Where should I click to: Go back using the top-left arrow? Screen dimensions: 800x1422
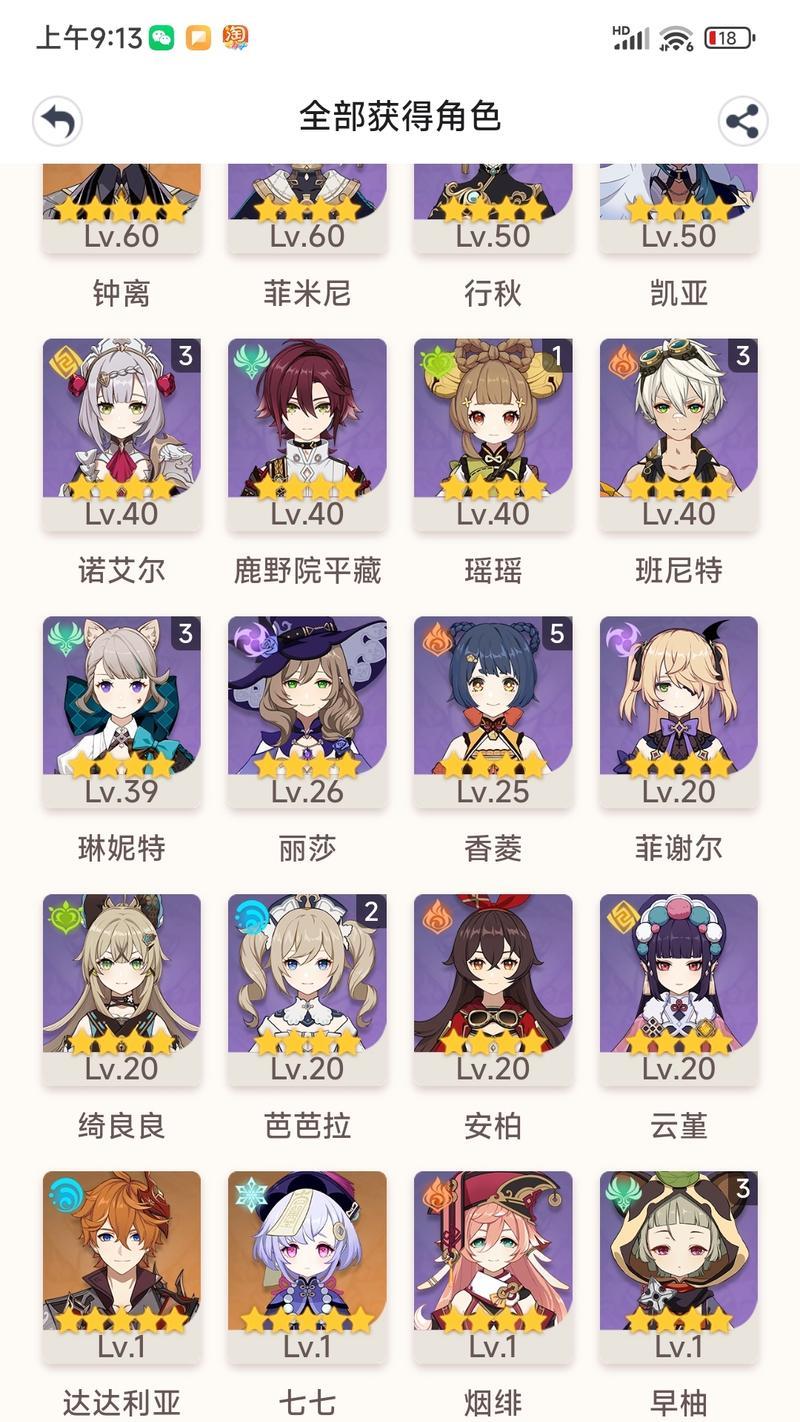point(57,122)
